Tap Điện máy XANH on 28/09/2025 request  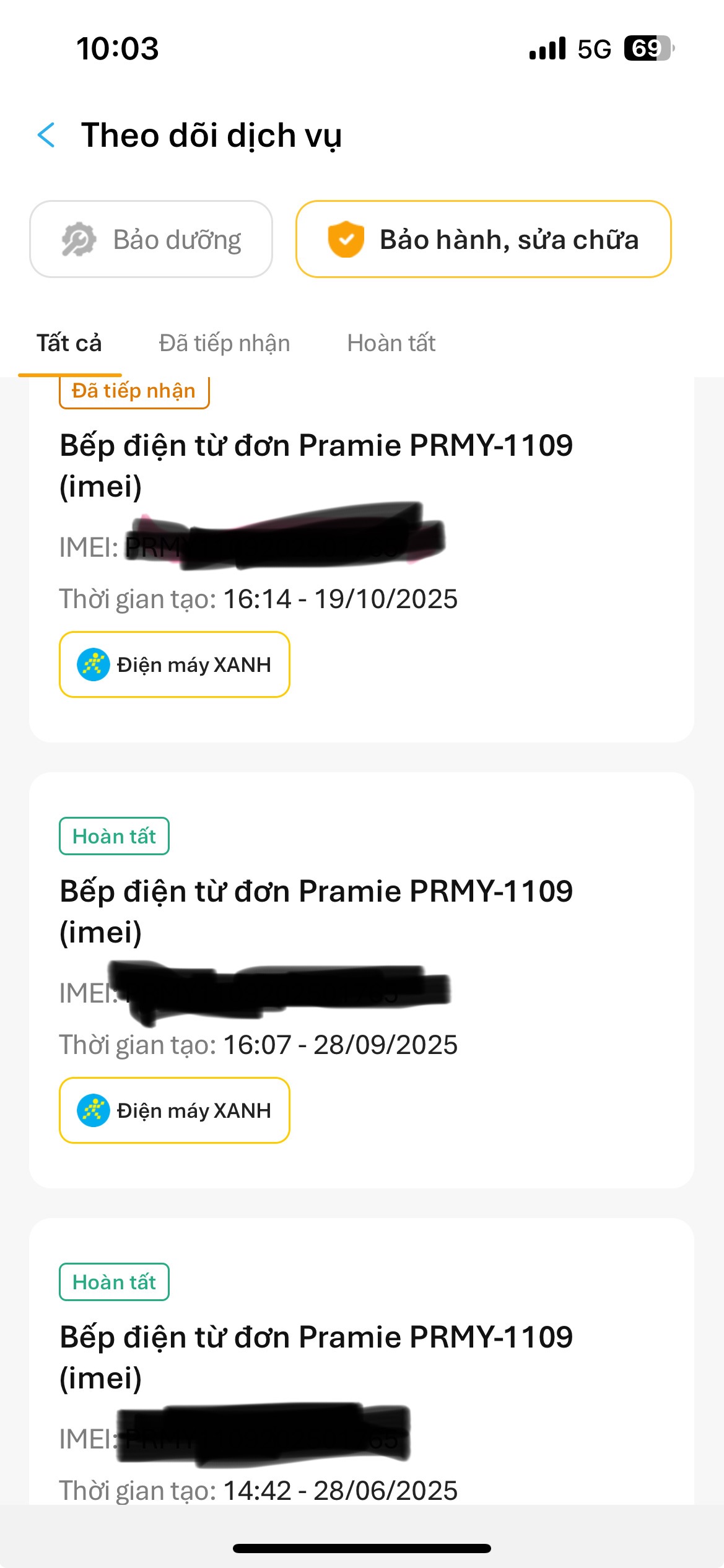(175, 1110)
